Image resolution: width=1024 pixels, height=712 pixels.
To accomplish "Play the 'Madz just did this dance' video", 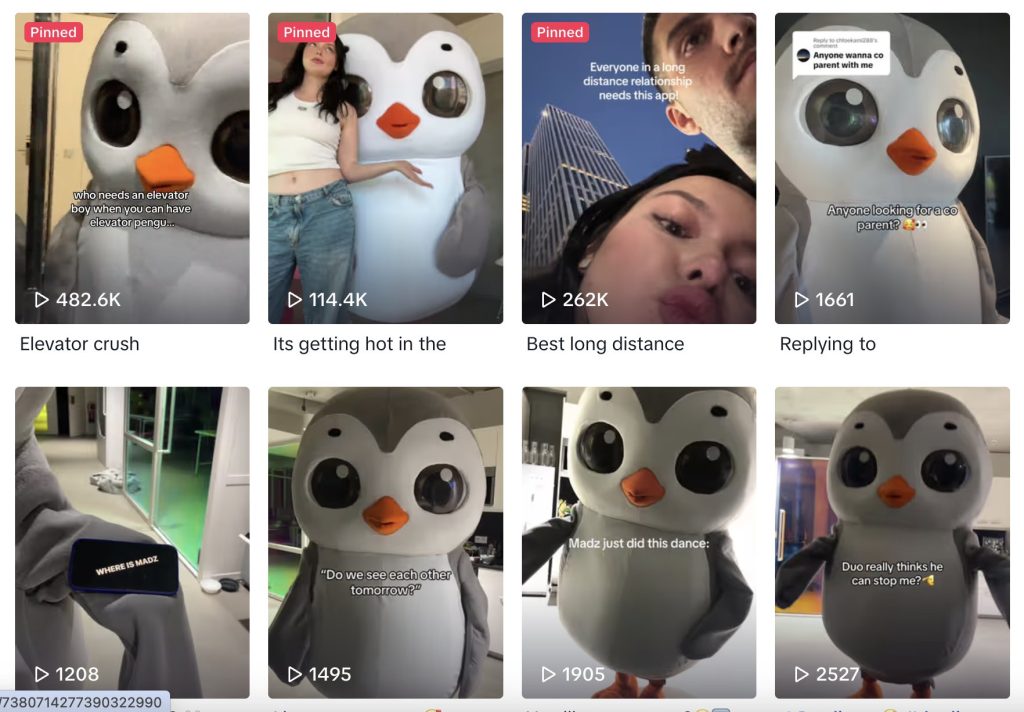I will [638, 541].
